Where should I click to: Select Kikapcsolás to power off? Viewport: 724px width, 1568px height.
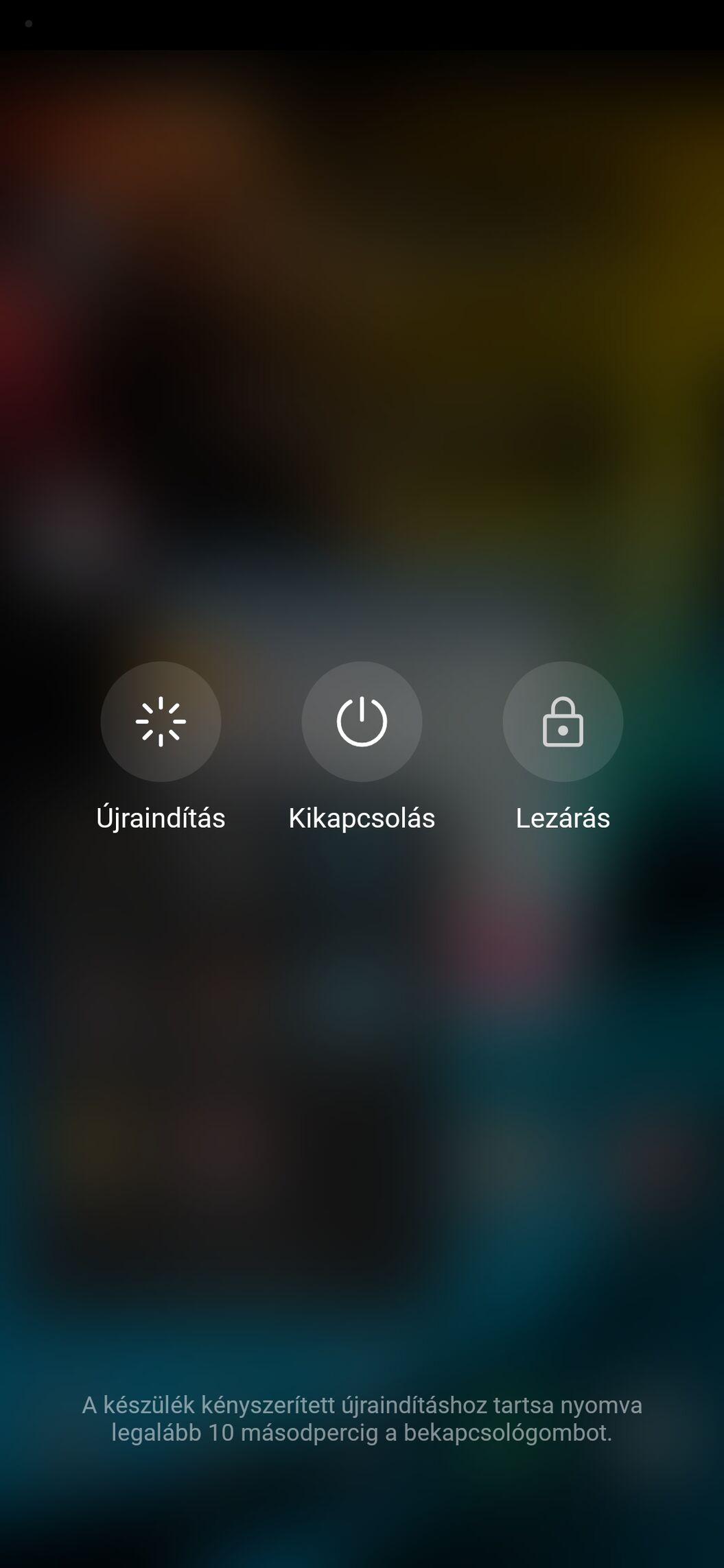point(362,722)
